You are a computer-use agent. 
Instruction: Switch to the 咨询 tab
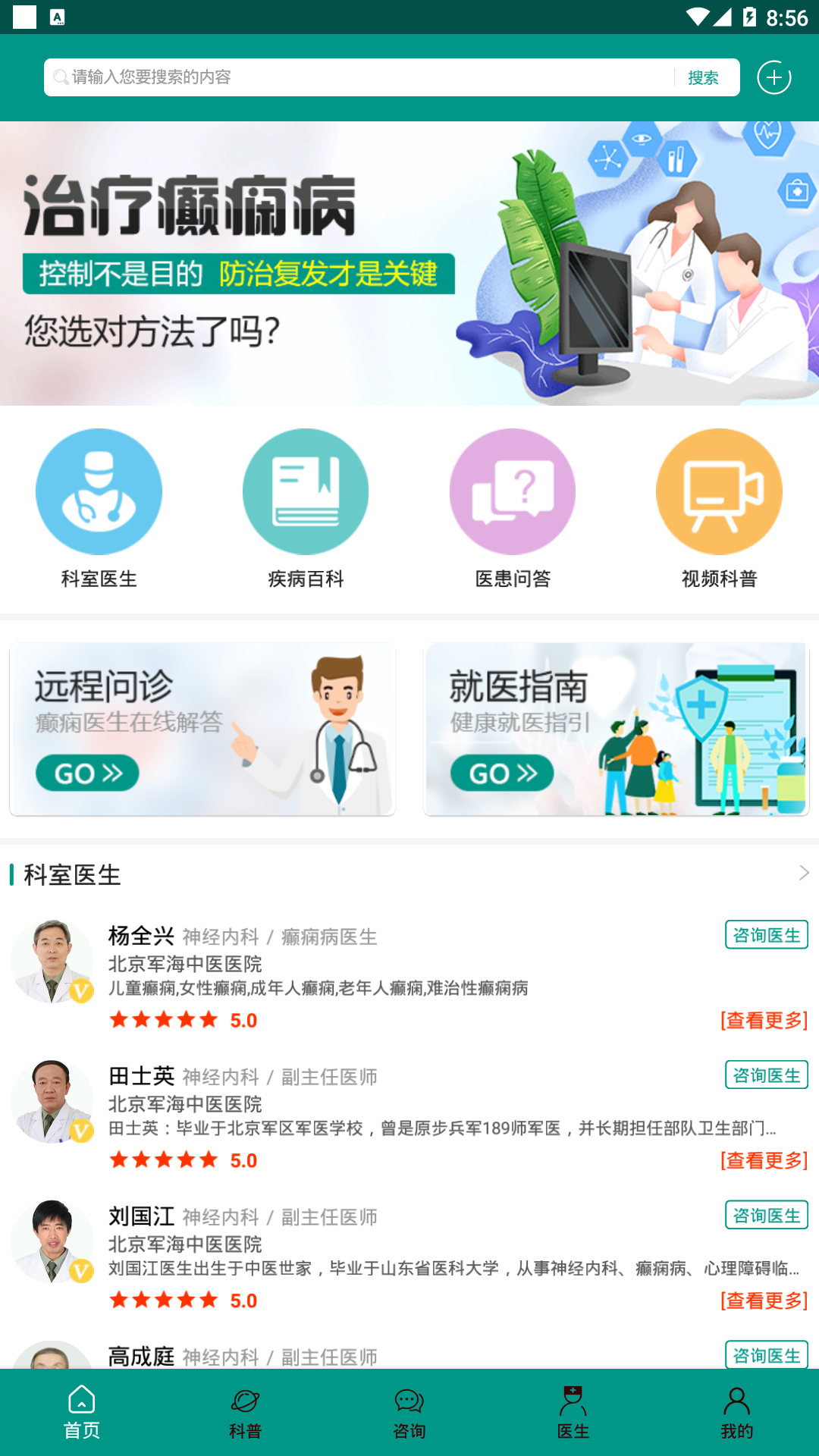[409, 1413]
